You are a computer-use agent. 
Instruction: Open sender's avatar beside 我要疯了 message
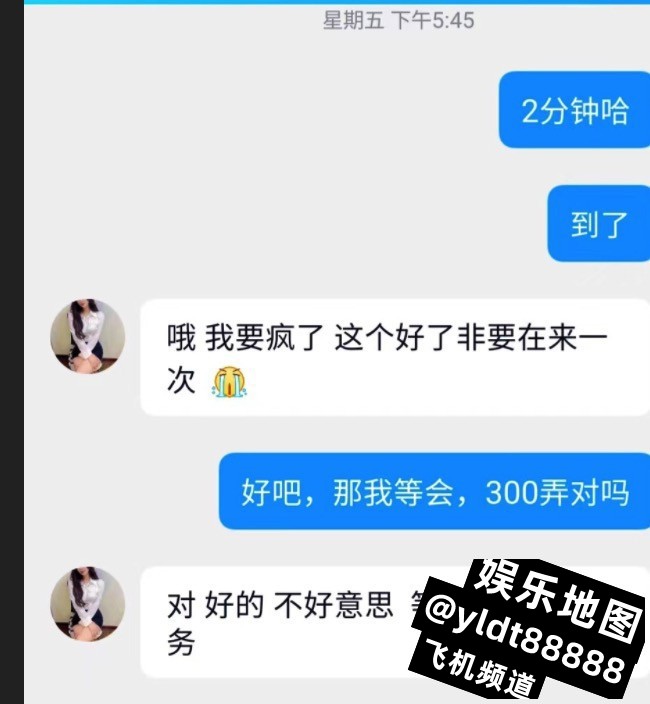point(88,336)
